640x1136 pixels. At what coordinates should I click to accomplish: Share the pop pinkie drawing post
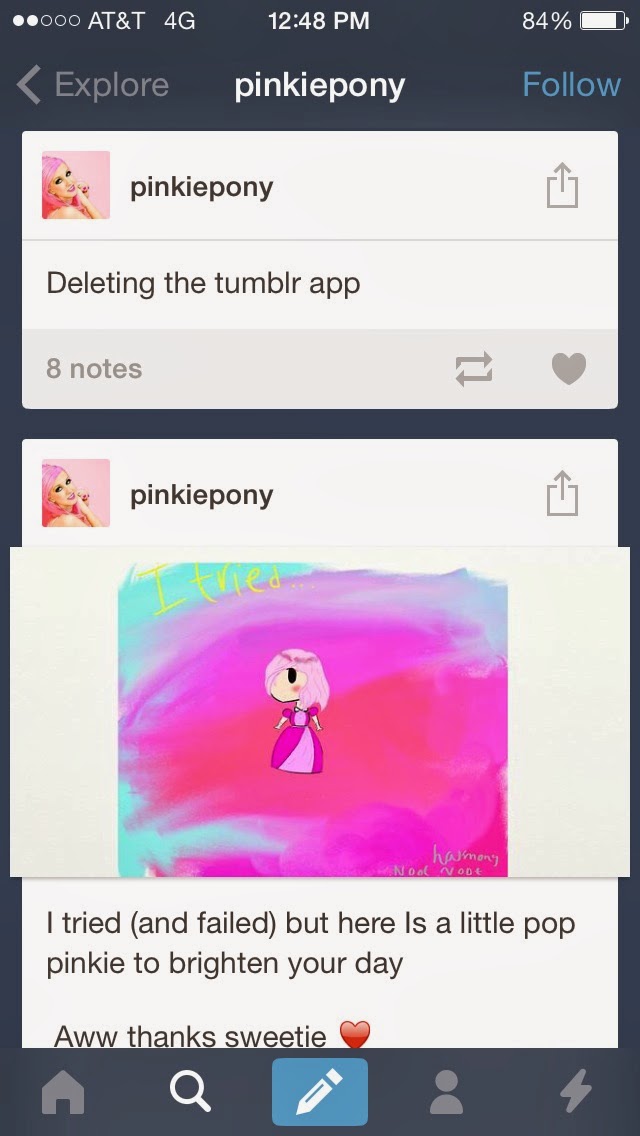(x=562, y=494)
